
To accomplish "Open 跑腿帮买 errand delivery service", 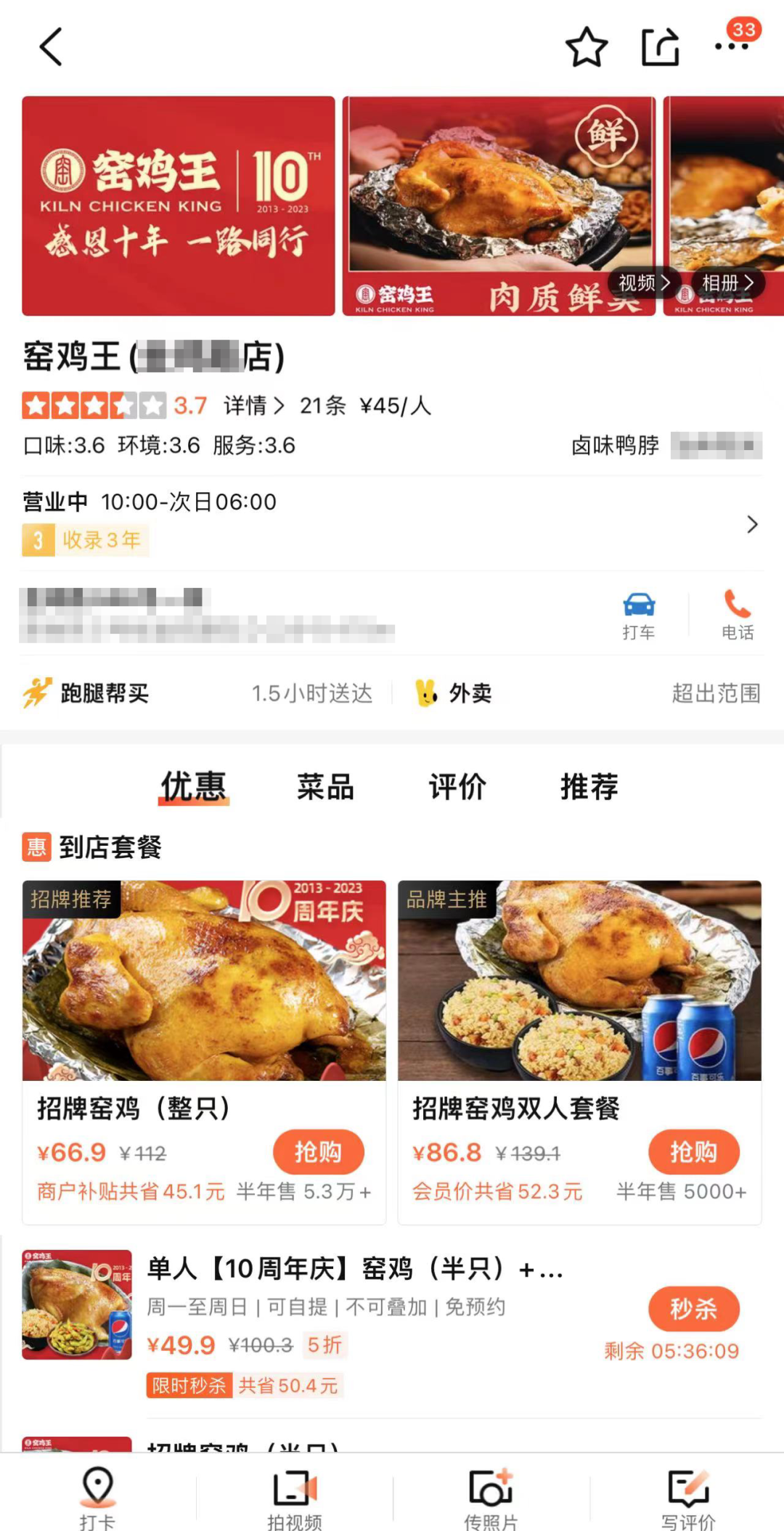I will coord(104,693).
